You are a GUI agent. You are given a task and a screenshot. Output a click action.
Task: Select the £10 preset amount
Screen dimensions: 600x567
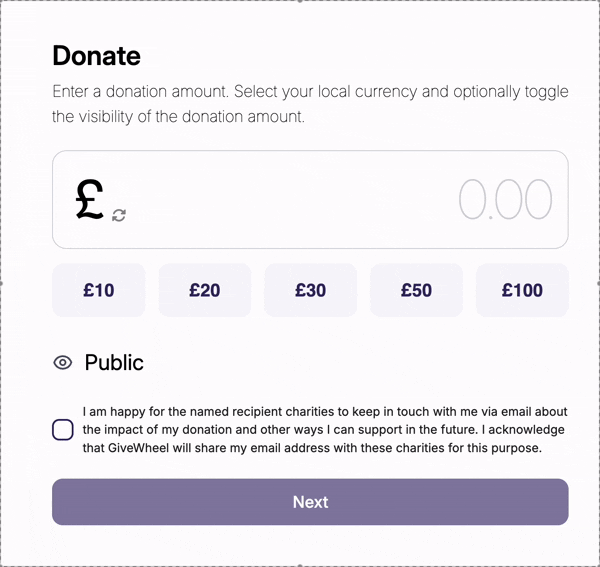click(99, 290)
